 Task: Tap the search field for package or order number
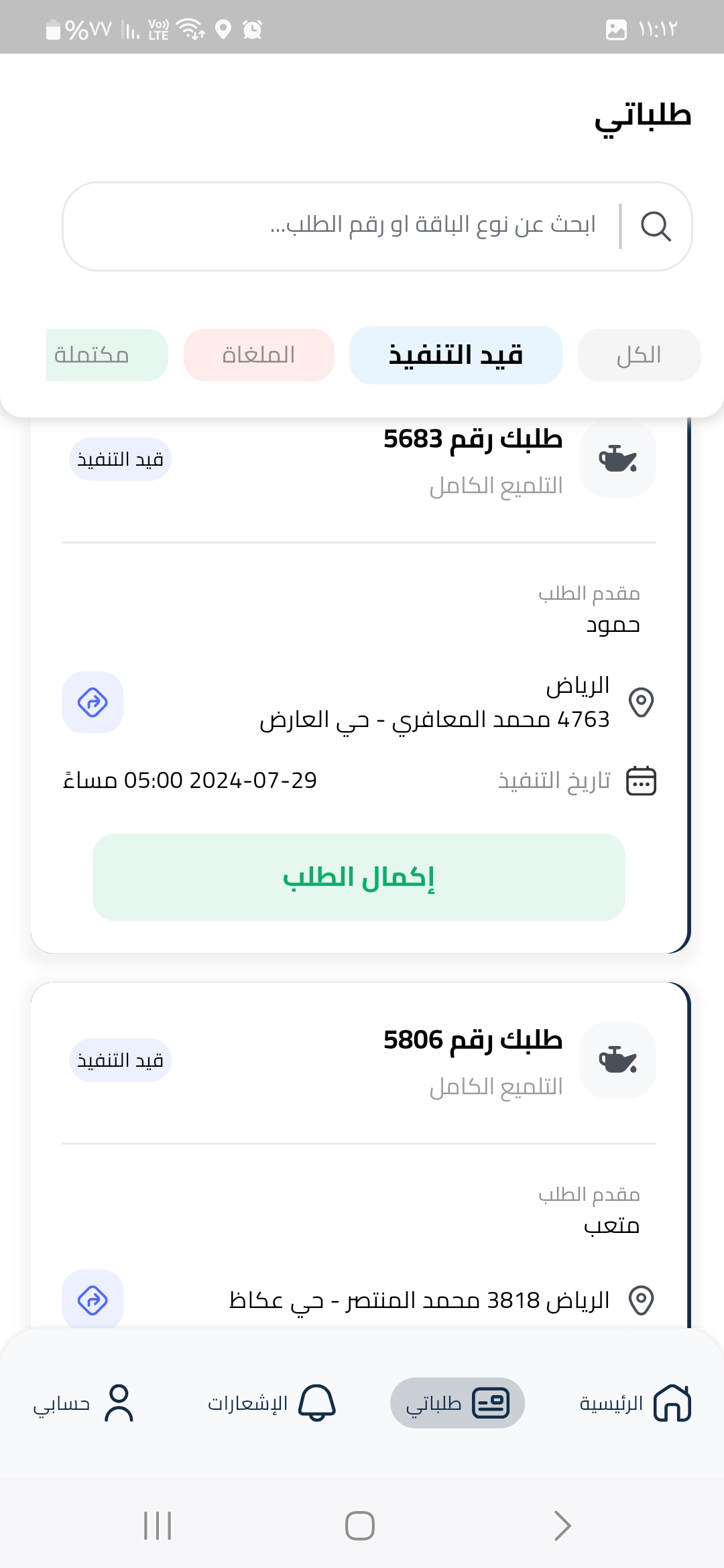click(377, 226)
